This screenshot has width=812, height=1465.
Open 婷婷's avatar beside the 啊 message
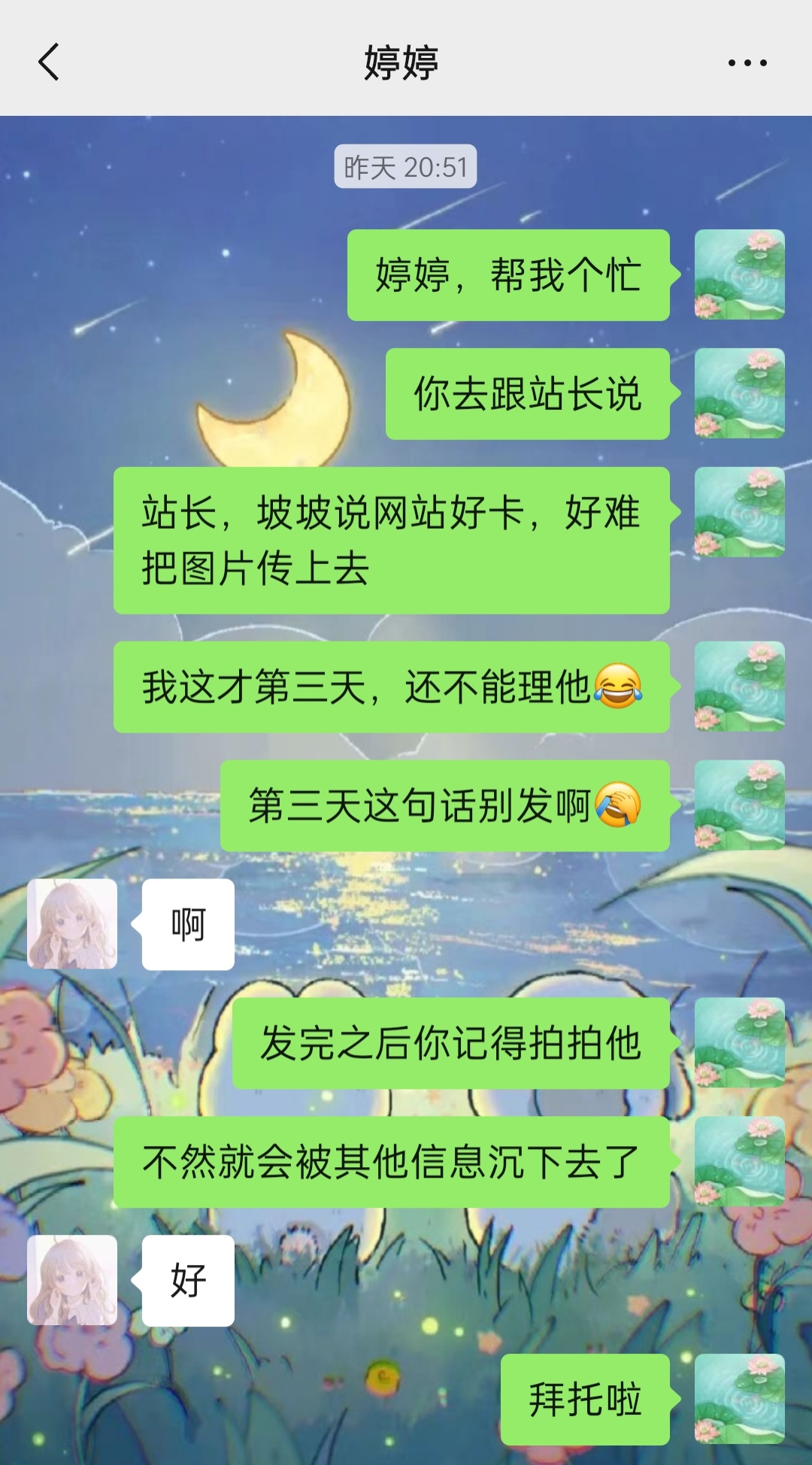(x=72, y=924)
